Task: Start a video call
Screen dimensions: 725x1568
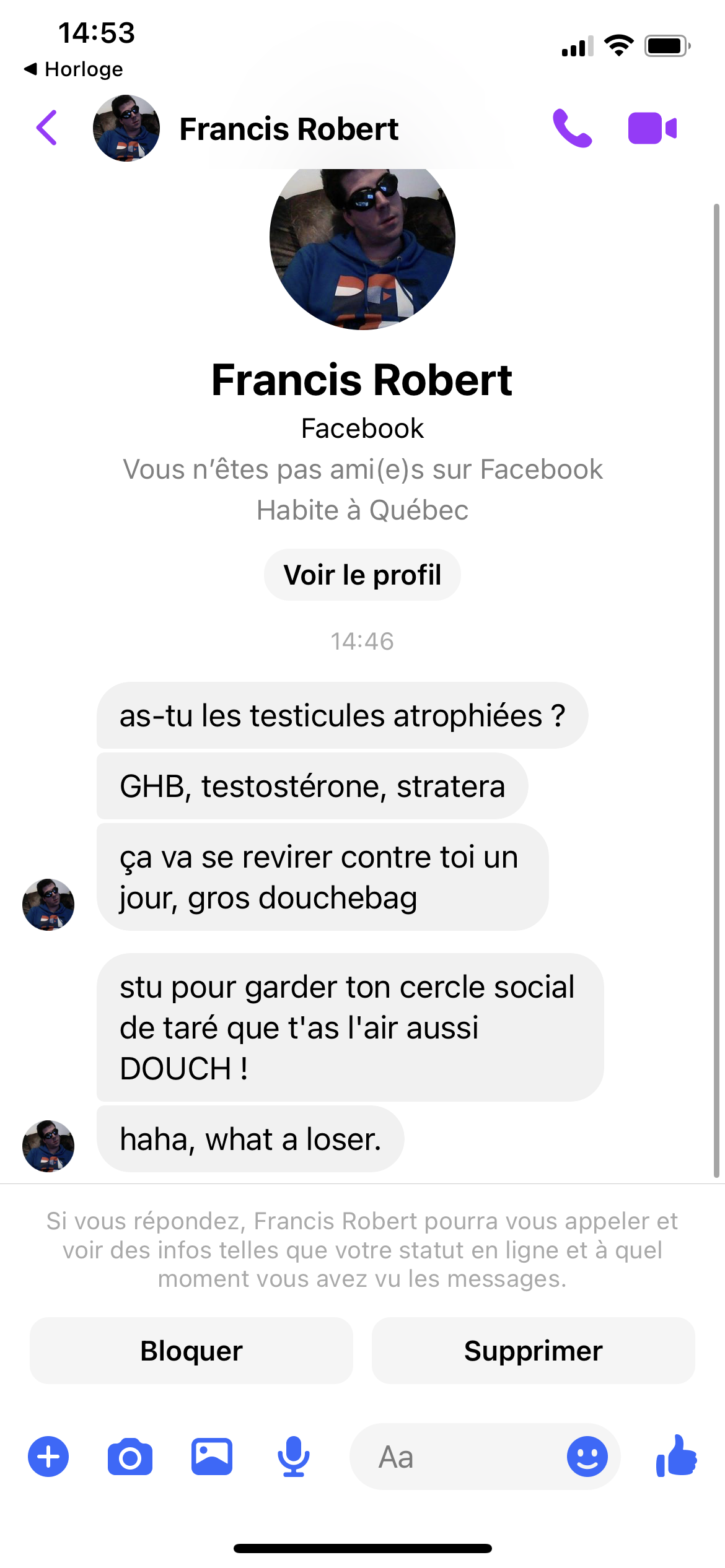Action: (x=652, y=128)
